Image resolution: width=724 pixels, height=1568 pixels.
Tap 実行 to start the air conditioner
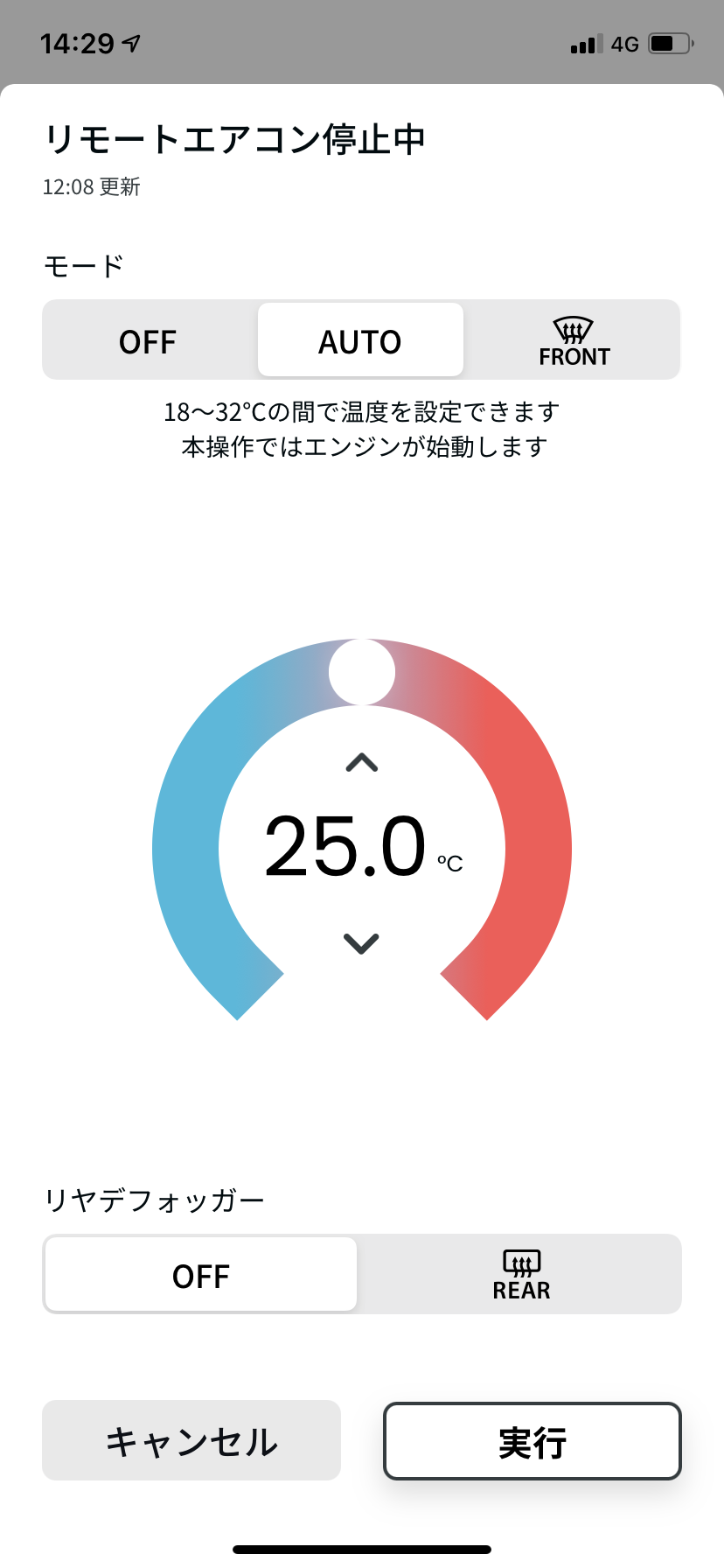tap(533, 1441)
